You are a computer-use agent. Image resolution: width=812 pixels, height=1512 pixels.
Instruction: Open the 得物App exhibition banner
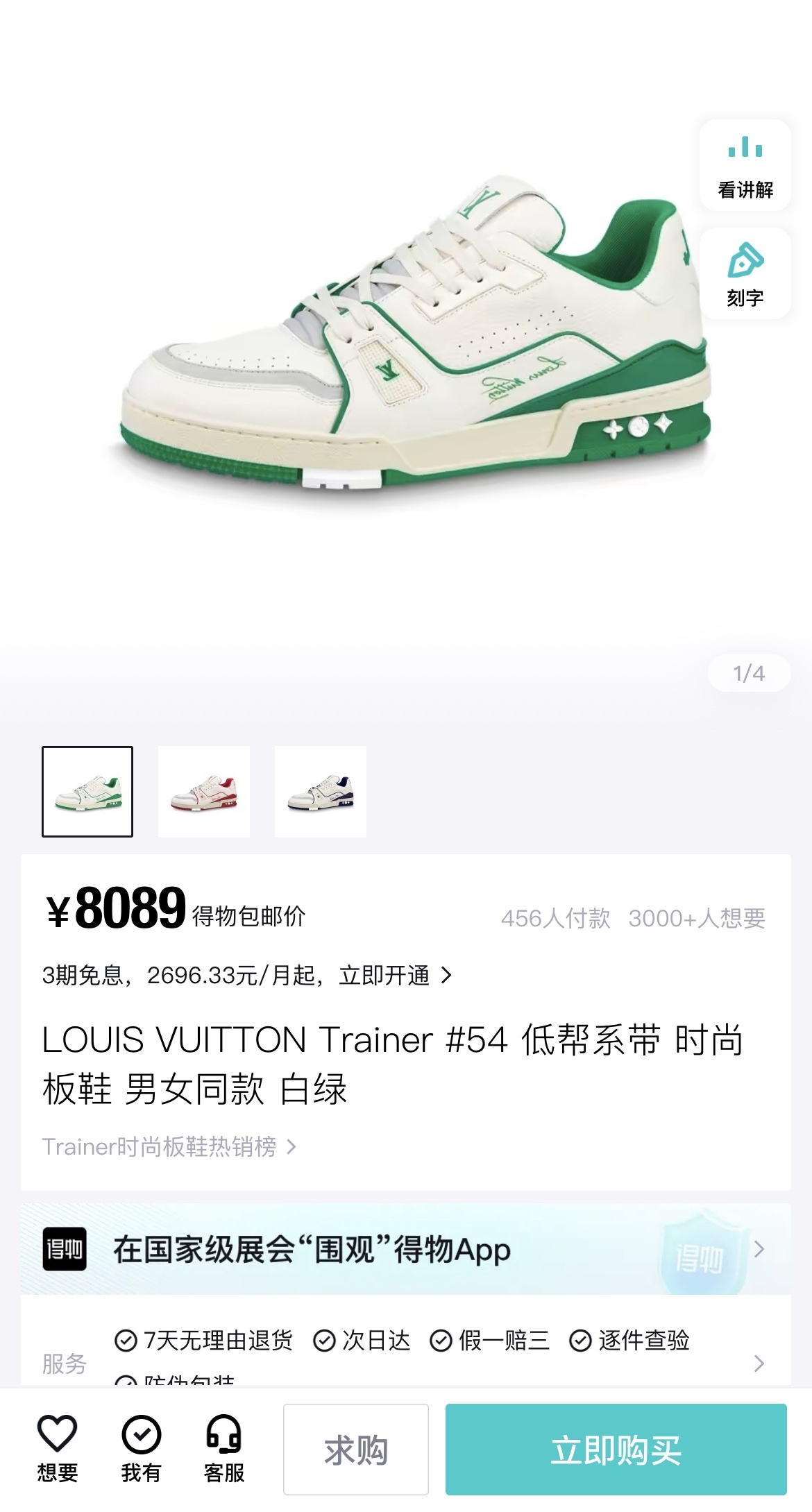tap(405, 1250)
